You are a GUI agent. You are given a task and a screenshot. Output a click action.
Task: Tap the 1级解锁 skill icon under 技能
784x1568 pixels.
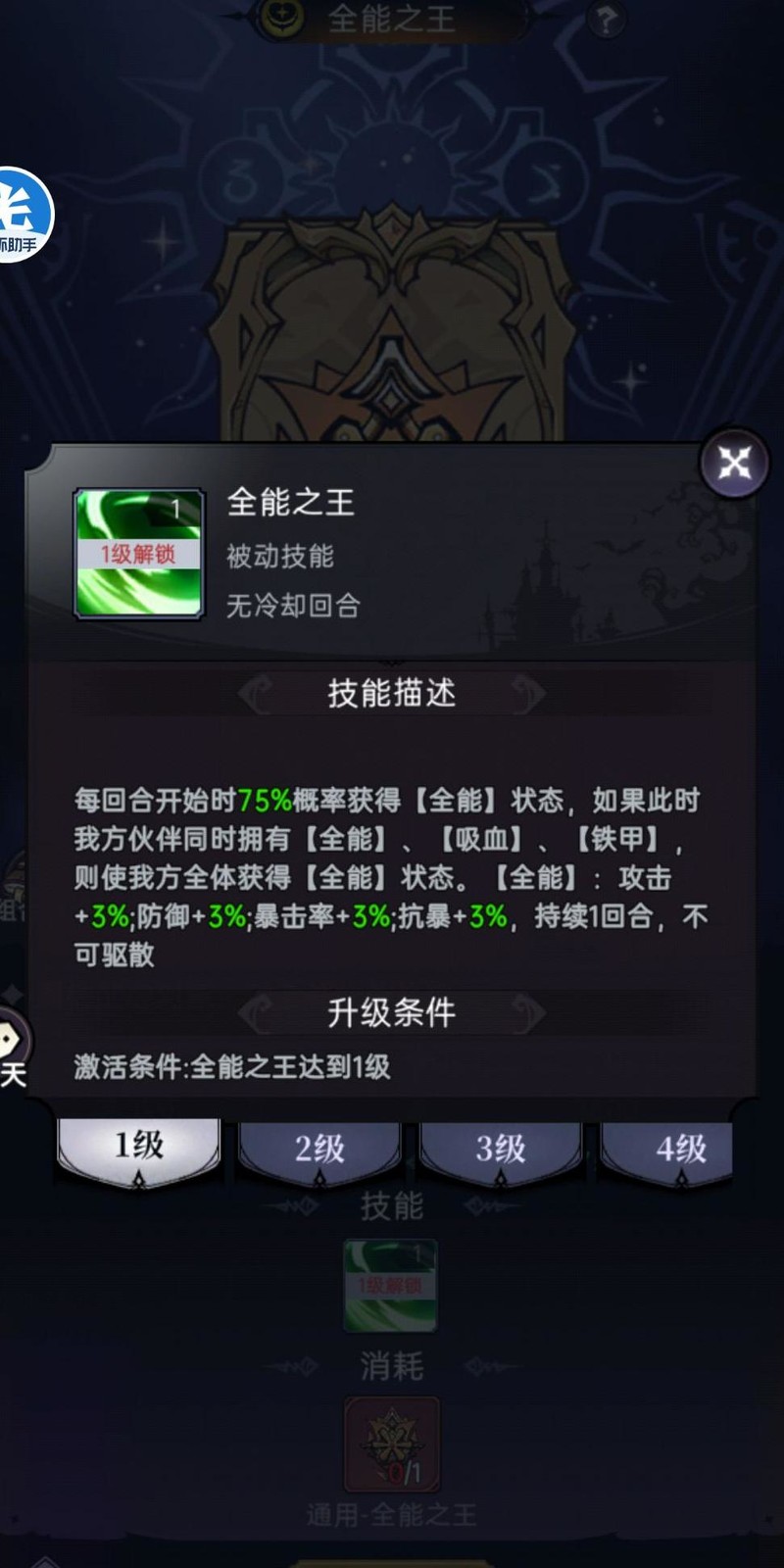[x=390, y=1285]
